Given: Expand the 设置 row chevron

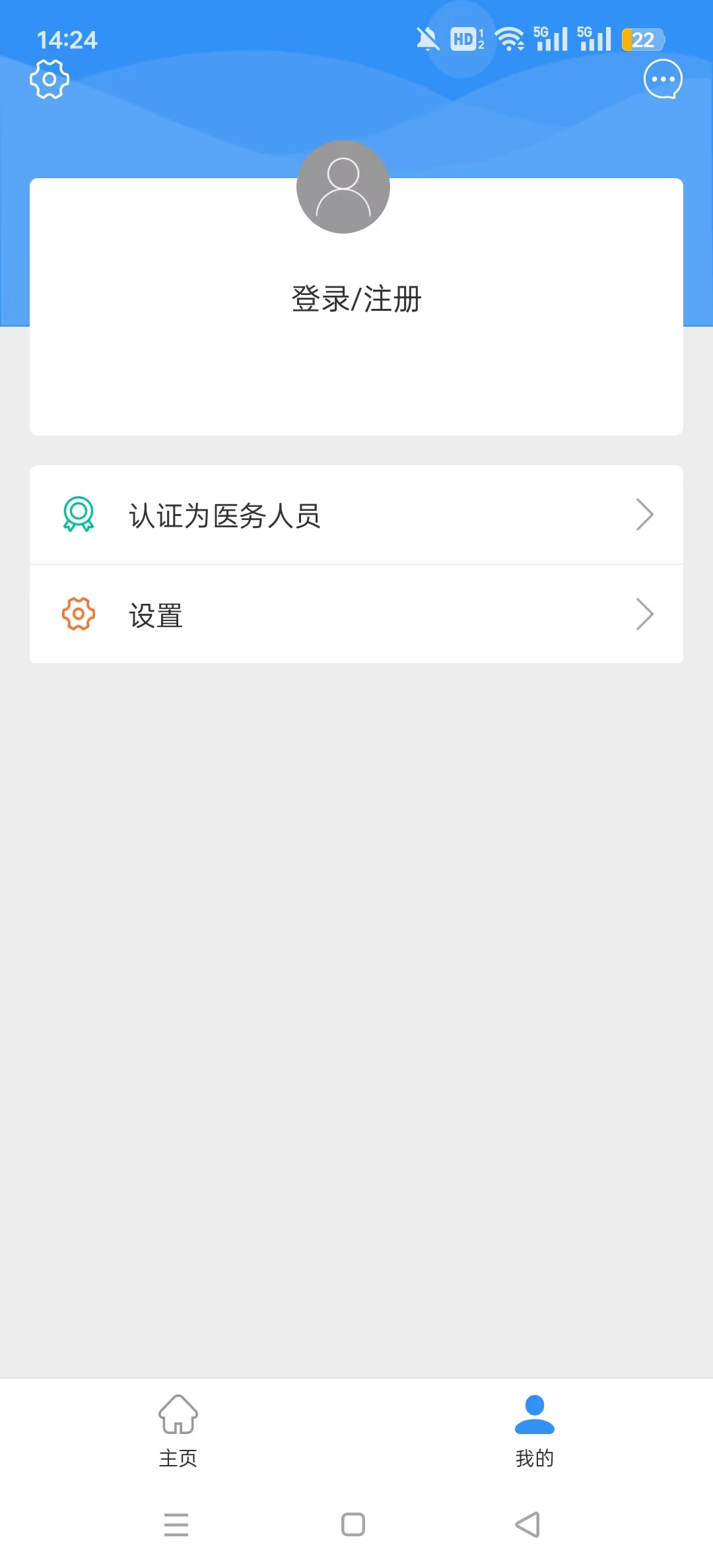Looking at the screenshot, I should [x=645, y=614].
